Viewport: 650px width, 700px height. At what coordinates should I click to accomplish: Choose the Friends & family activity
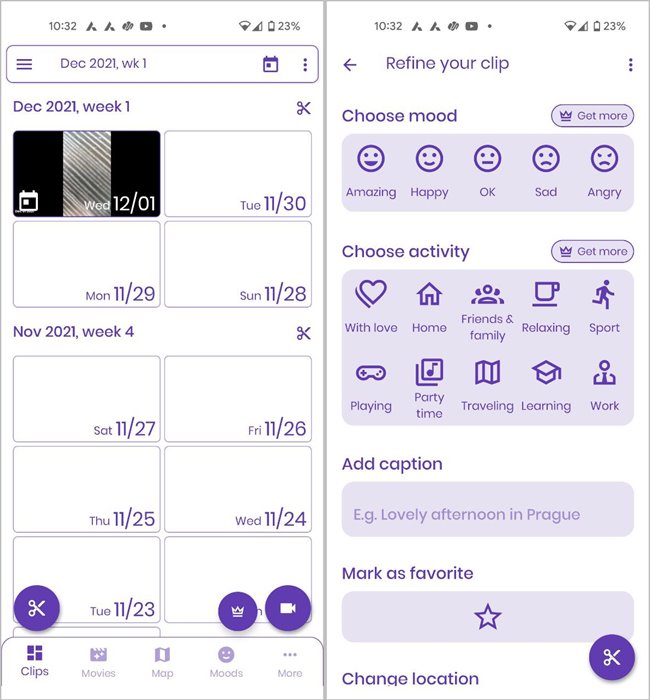pos(487,310)
